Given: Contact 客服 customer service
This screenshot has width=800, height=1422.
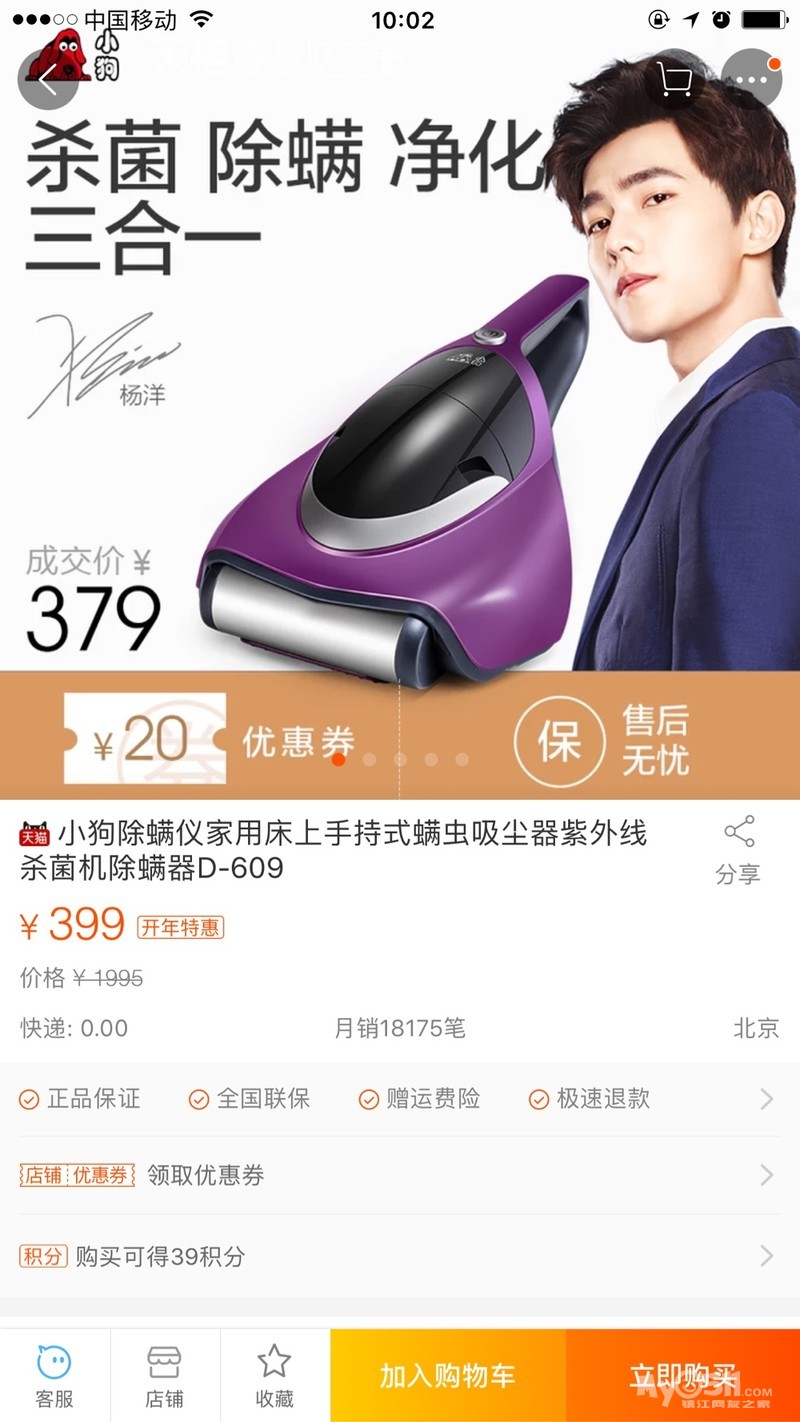Looking at the screenshot, I should pos(54,1375).
